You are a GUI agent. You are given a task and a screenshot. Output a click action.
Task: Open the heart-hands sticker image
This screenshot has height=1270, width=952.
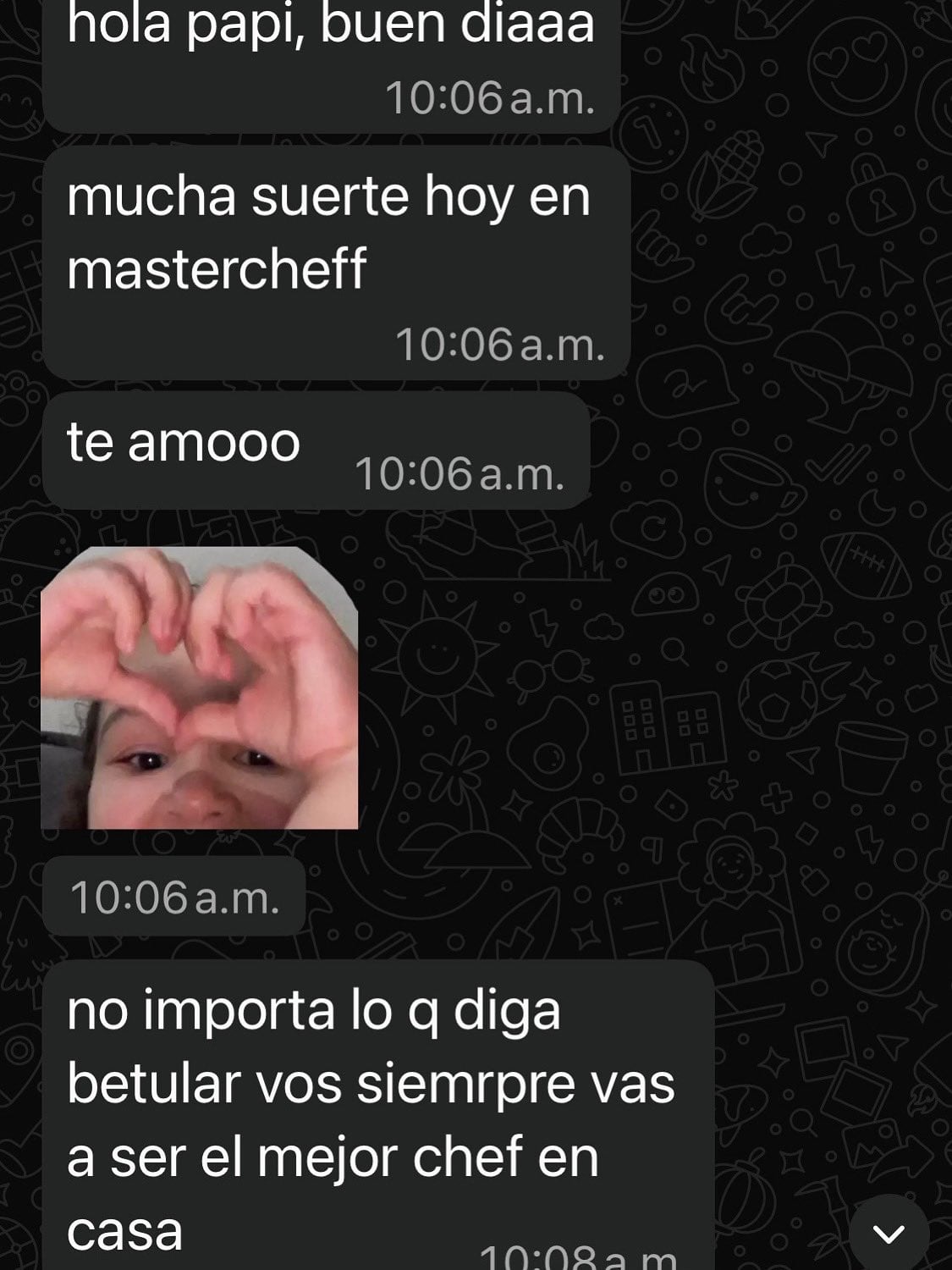coord(200,687)
